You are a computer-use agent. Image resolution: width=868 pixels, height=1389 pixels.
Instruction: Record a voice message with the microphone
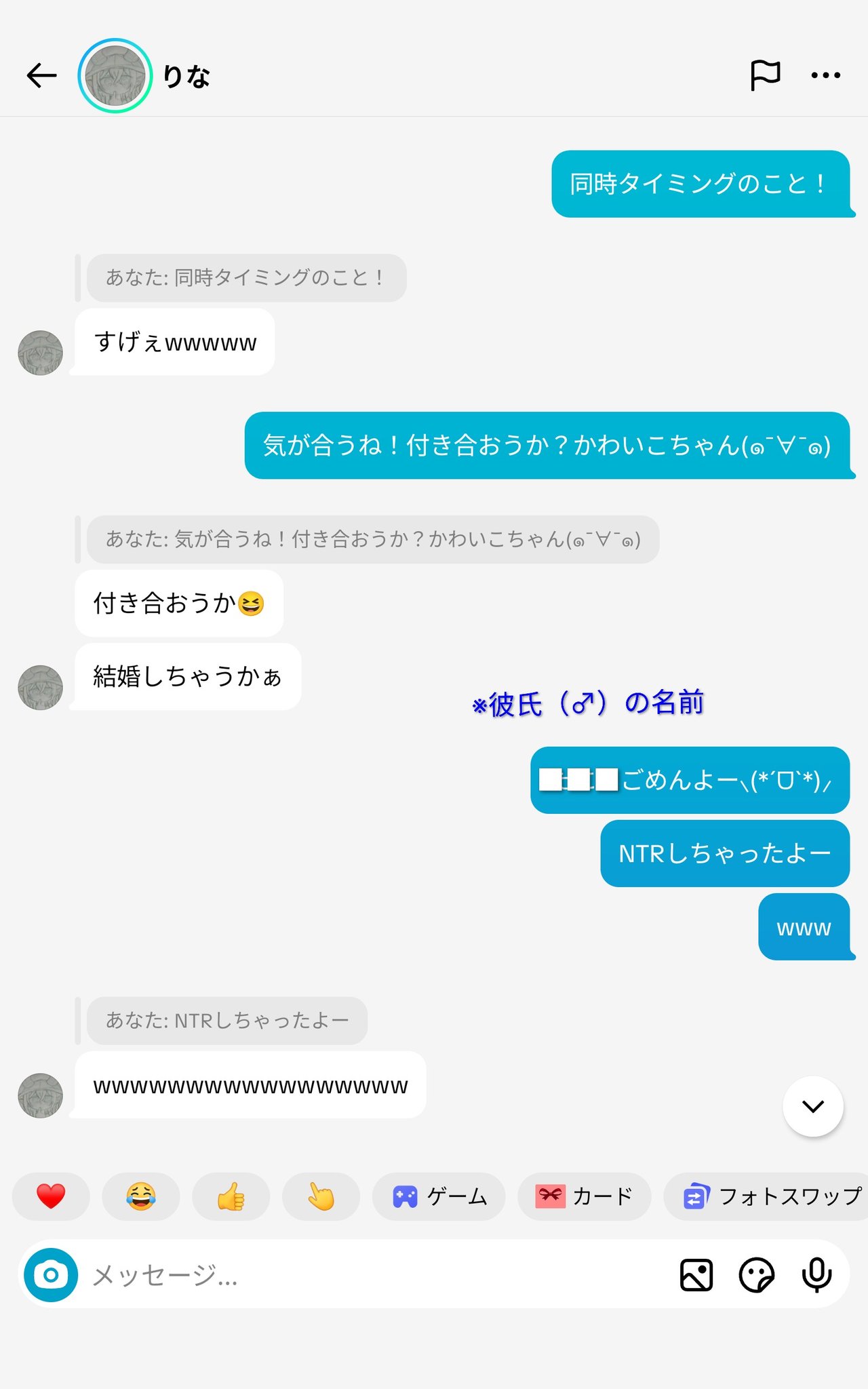pyautogui.click(x=816, y=1275)
